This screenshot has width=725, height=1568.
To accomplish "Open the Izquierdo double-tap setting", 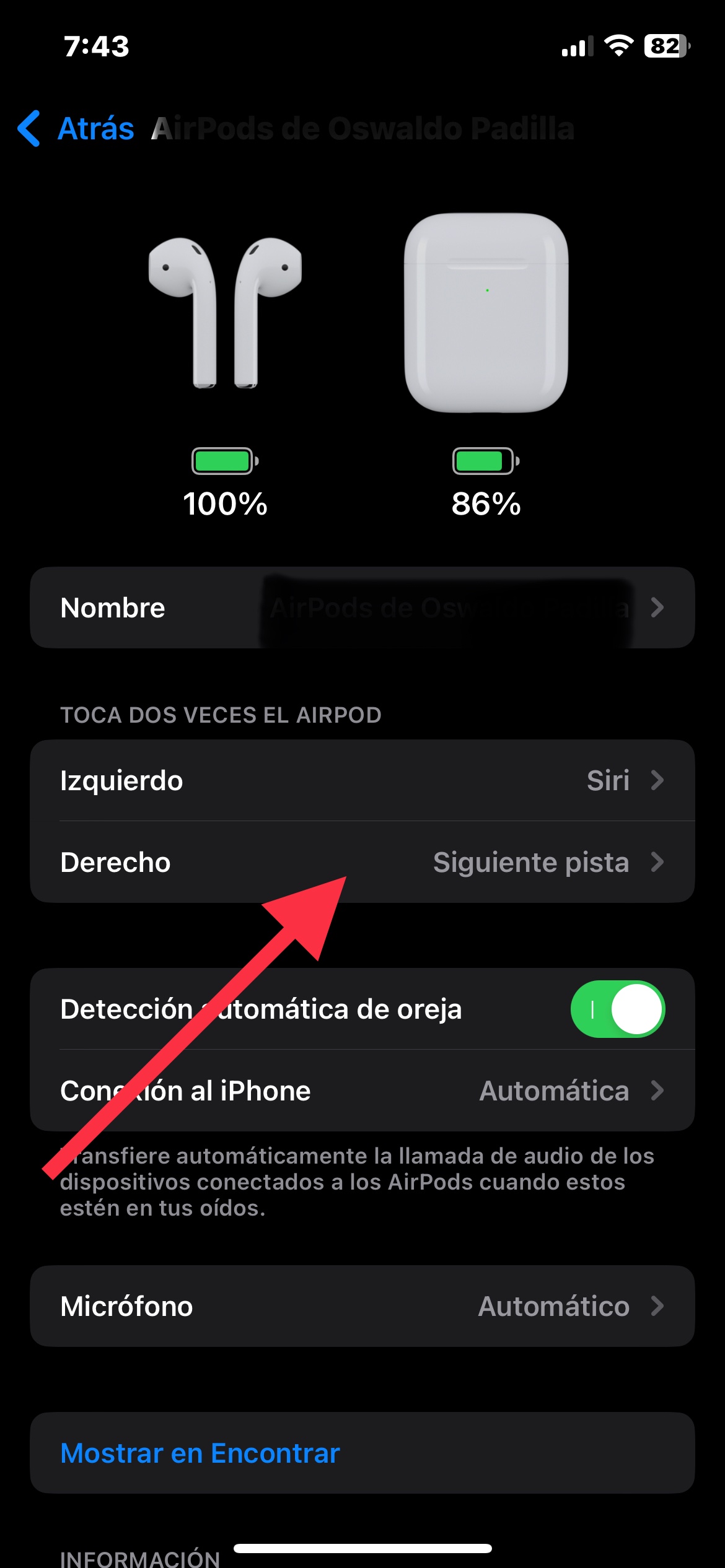I will pyautogui.click(x=362, y=780).
